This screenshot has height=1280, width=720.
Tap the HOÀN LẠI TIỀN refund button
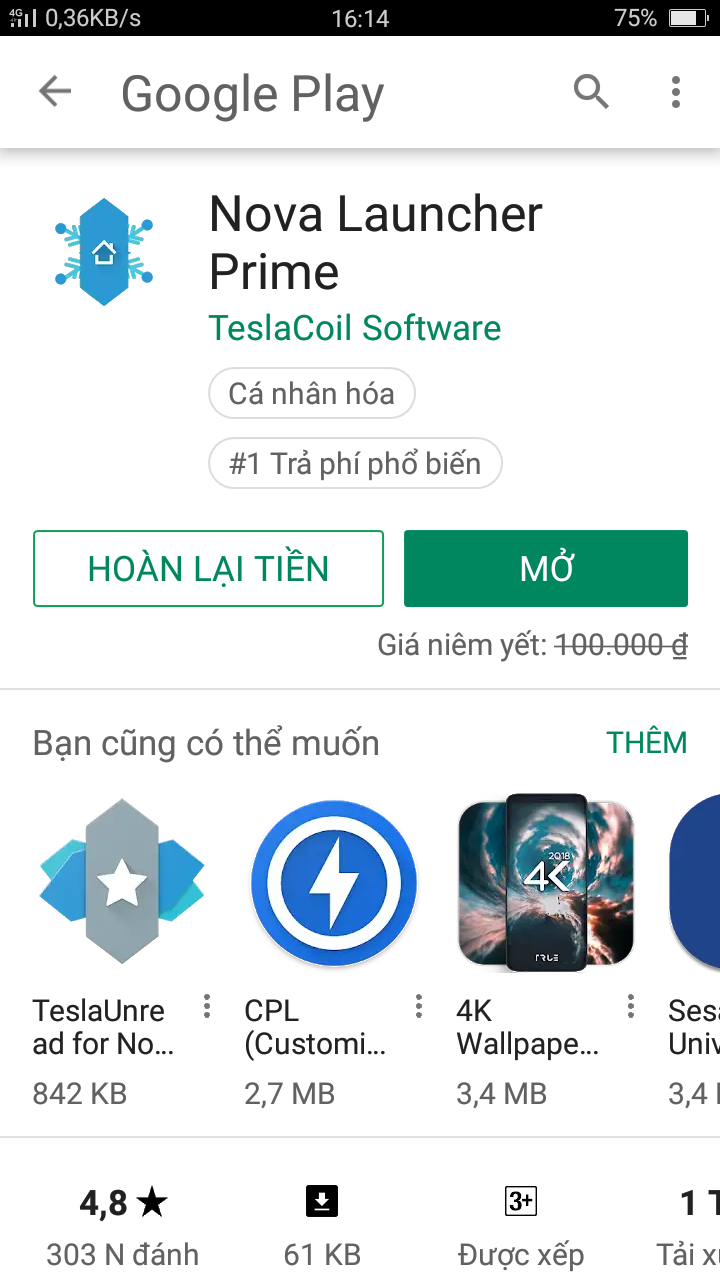click(x=208, y=568)
